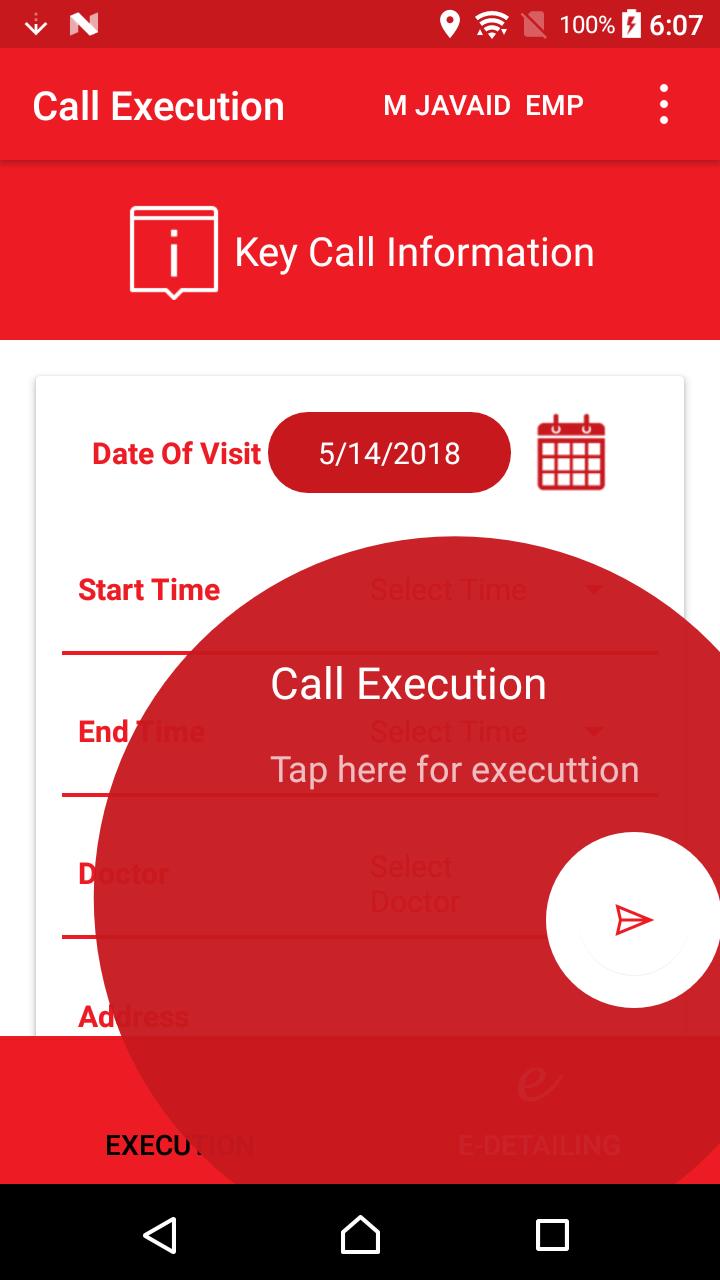Go back with the system back button
This screenshot has height=1280, width=720.
pos(160,1235)
